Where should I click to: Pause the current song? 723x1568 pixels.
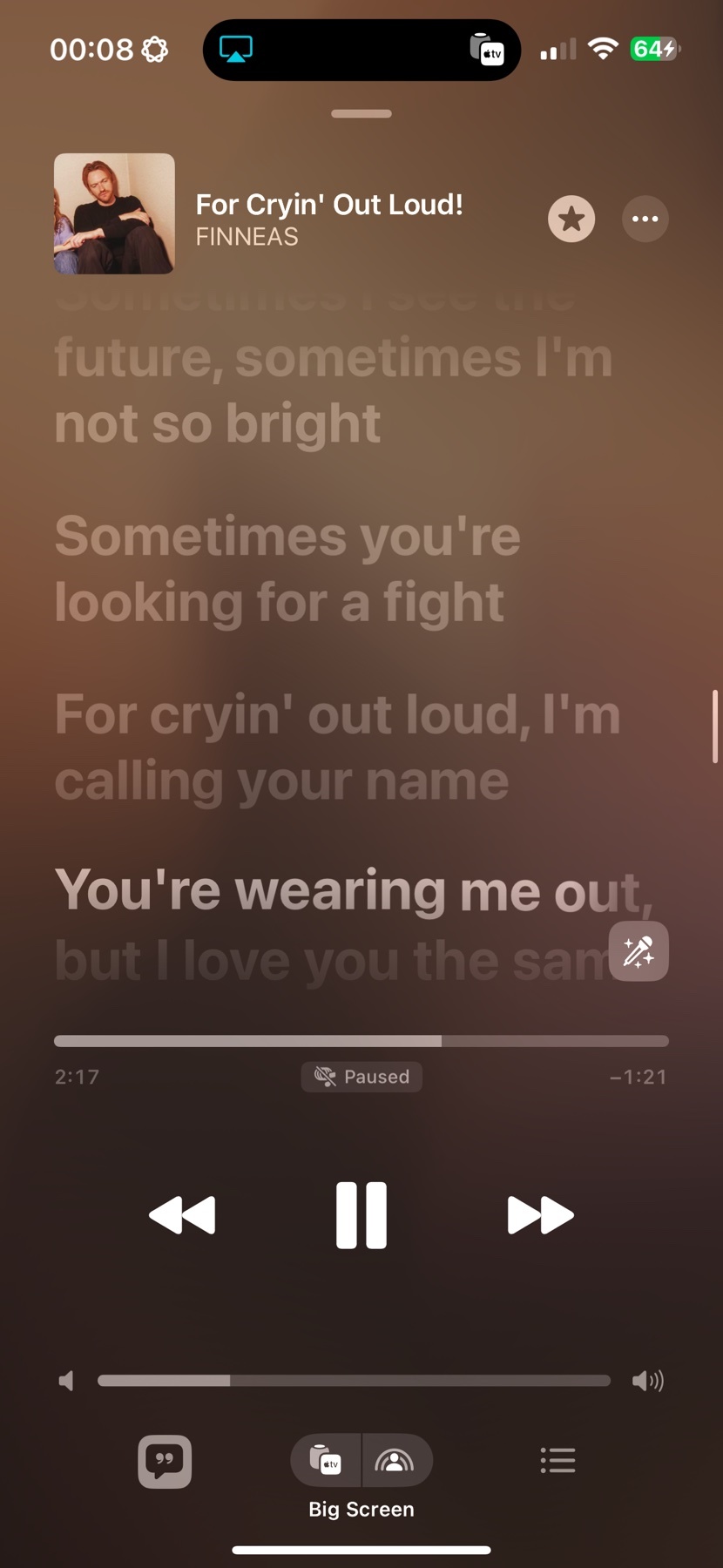tap(361, 1215)
